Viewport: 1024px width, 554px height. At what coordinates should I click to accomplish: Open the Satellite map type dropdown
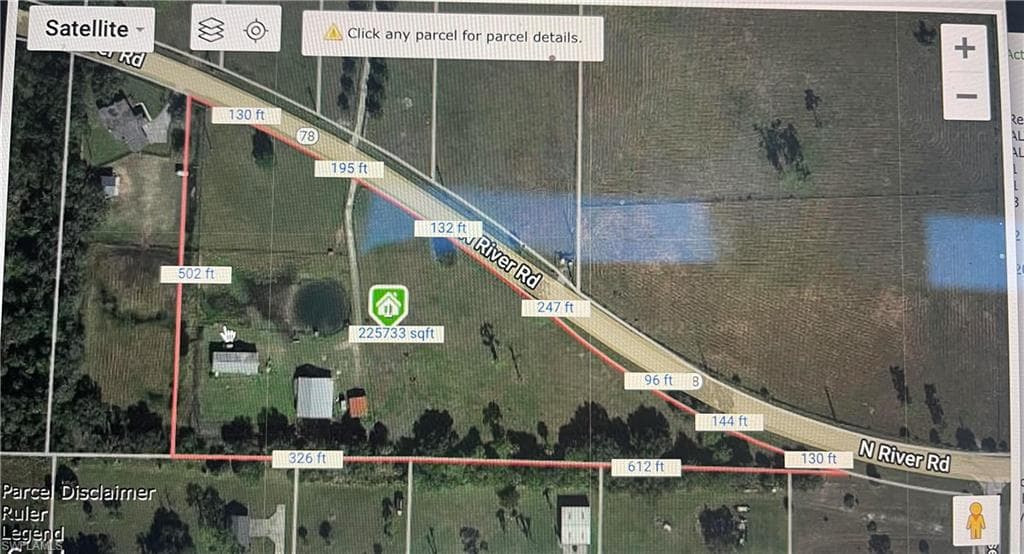click(91, 29)
